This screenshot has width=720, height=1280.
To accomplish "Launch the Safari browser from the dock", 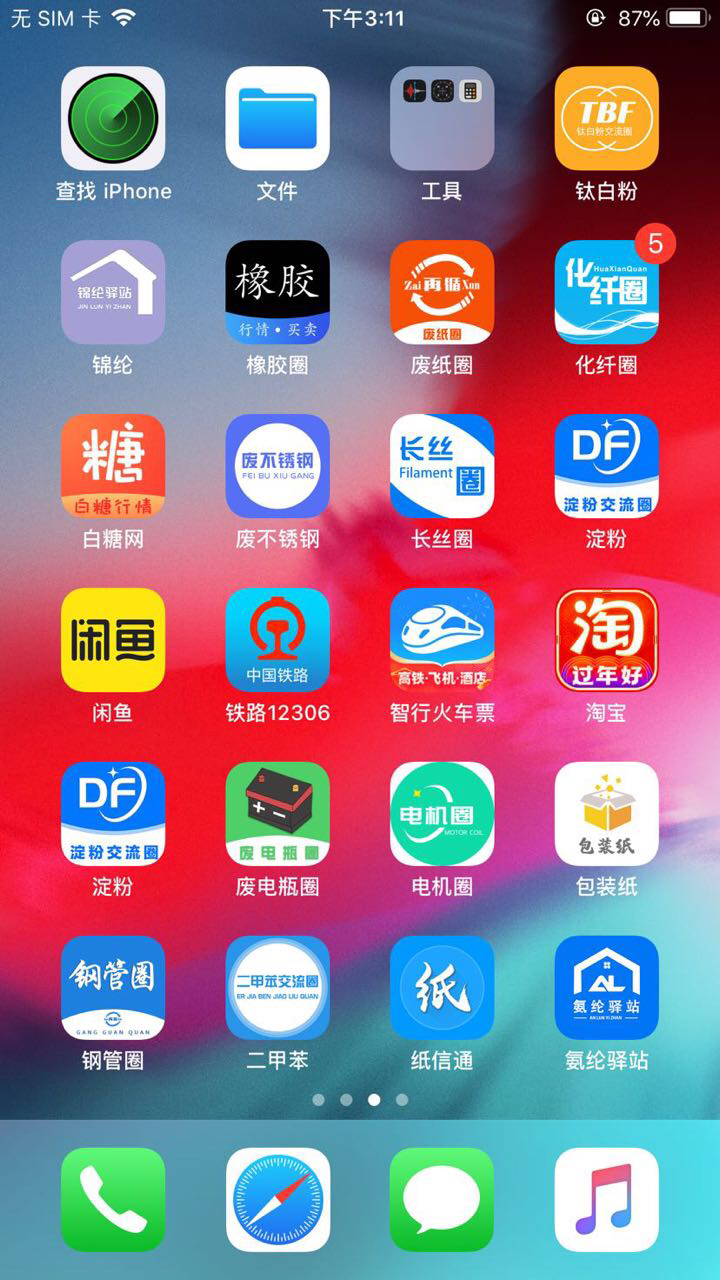I will 277,1199.
